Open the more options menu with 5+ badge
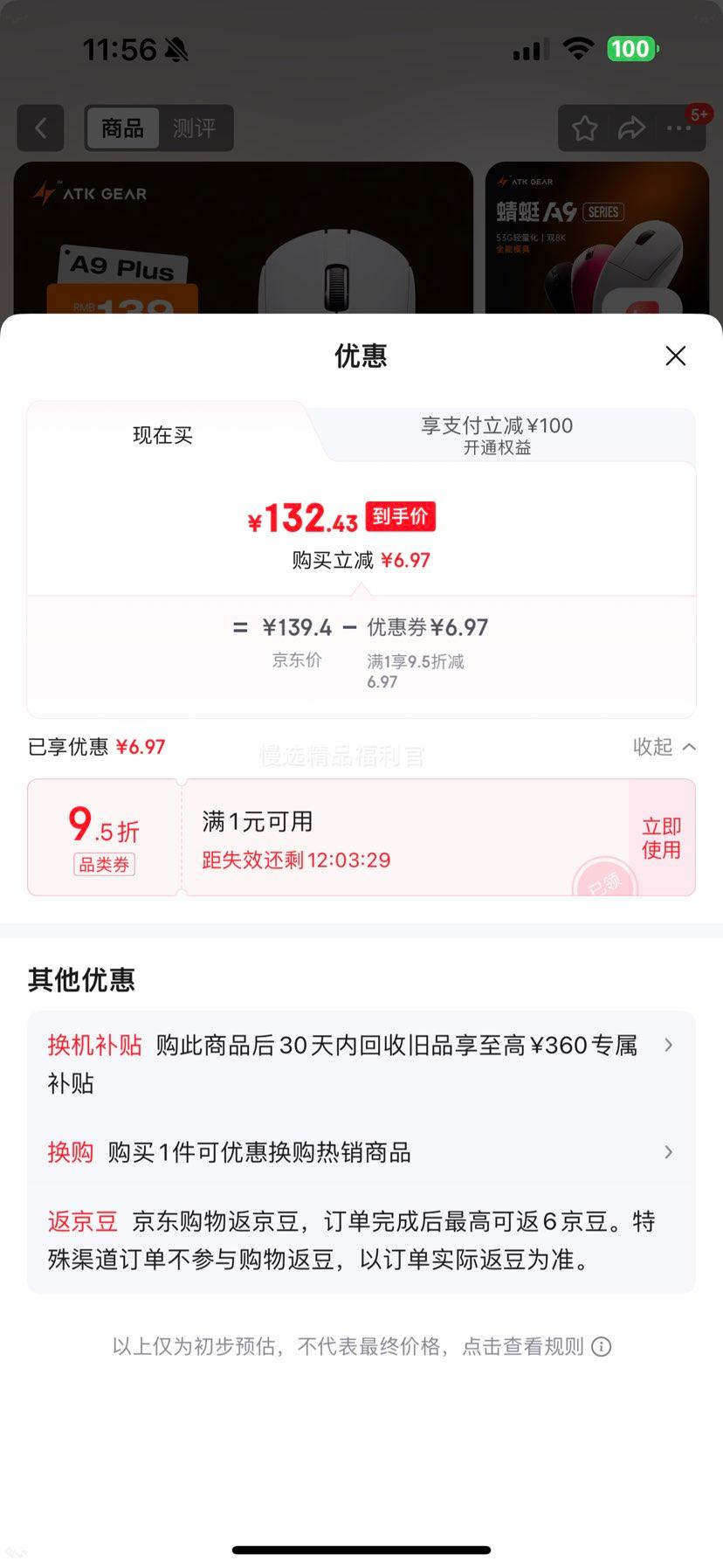The height and width of the screenshot is (1568, 723). [x=678, y=128]
